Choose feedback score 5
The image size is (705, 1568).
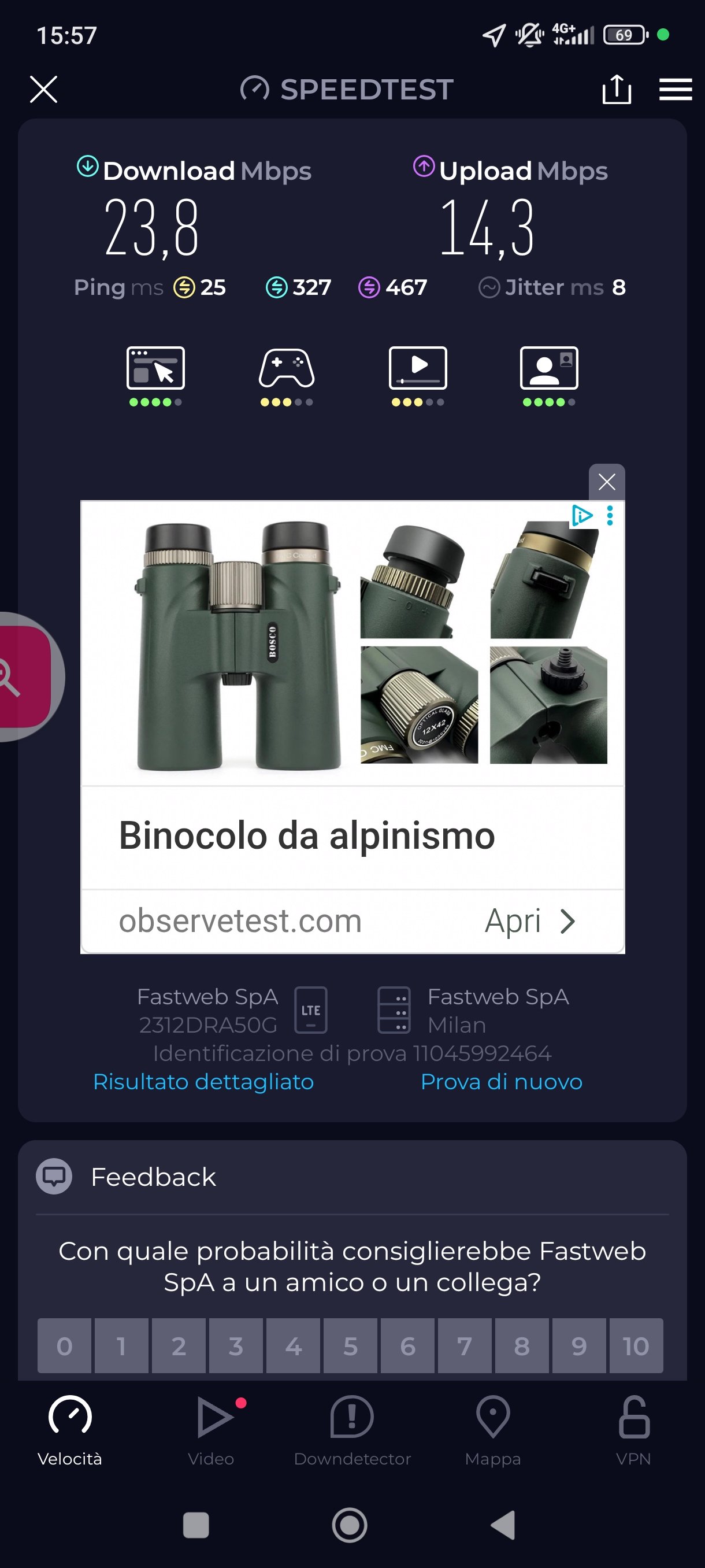tap(350, 1346)
